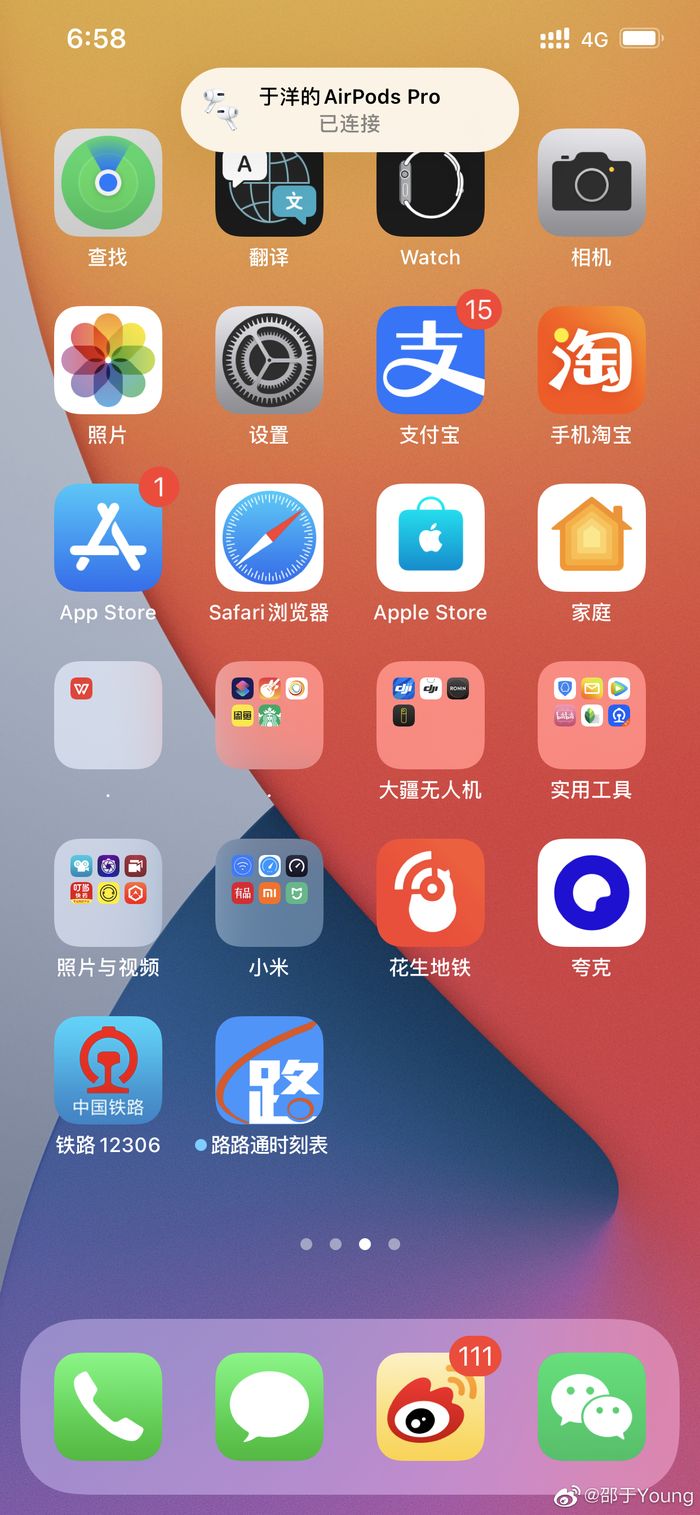This screenshot has width=700, height=1515.
Task: Open the Quark (夸克) browser
Action: click(x=591, y=893)
